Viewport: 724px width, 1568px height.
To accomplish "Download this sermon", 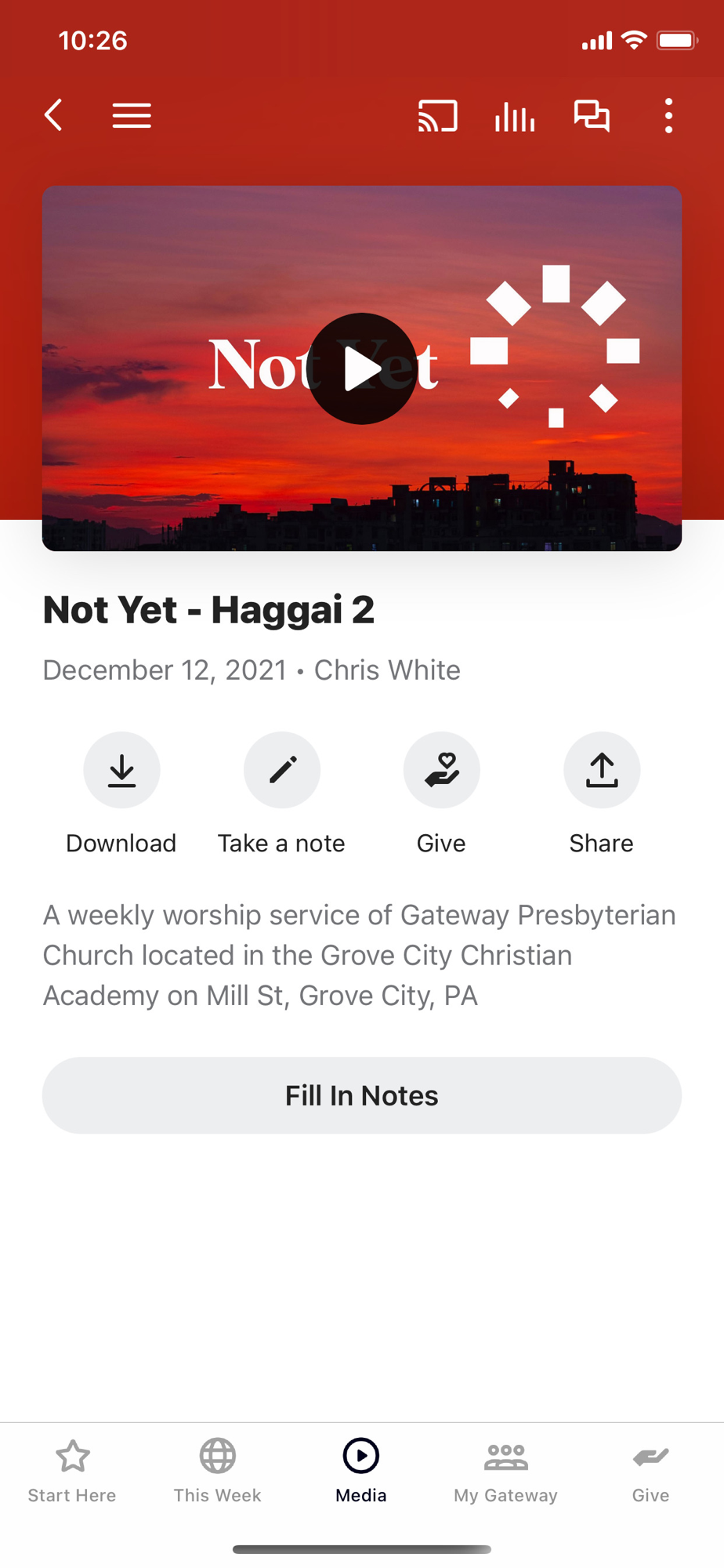I will coord(121,771).
